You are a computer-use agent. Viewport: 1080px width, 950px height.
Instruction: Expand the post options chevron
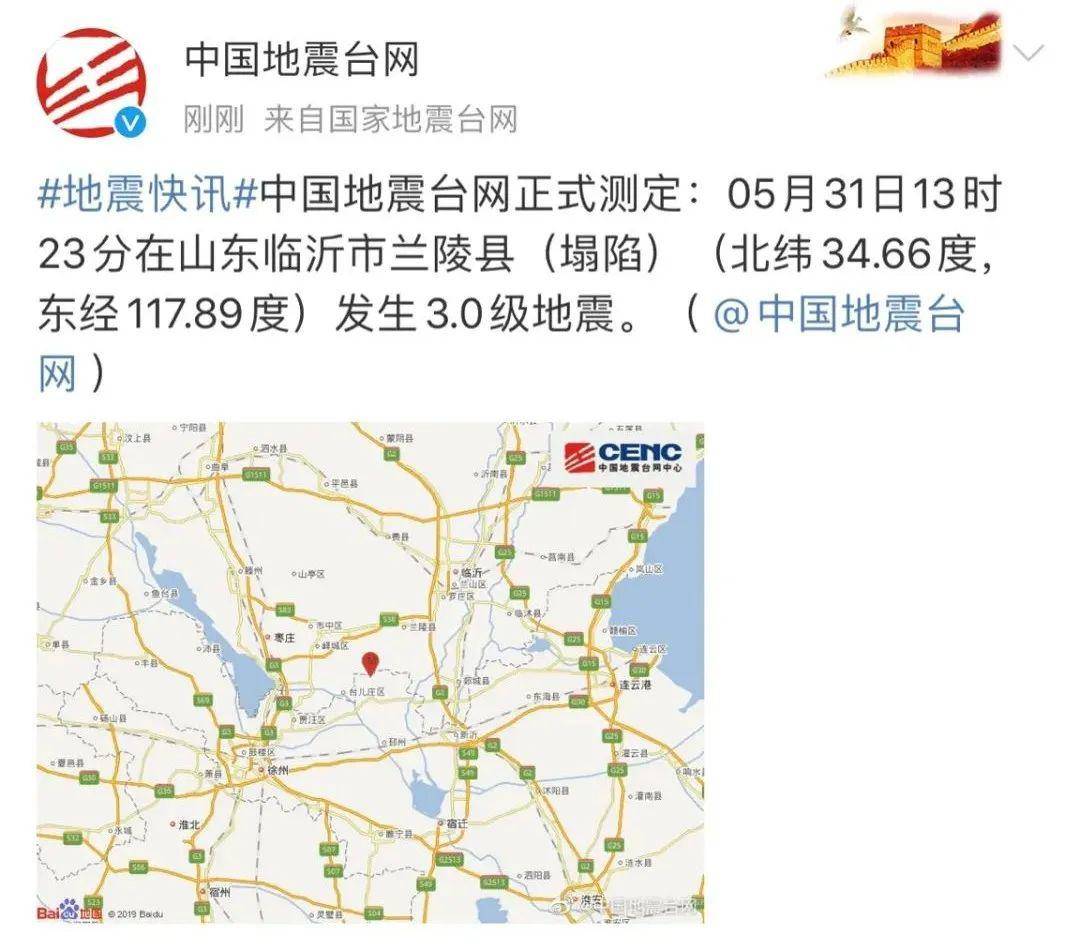point(1029,52)
